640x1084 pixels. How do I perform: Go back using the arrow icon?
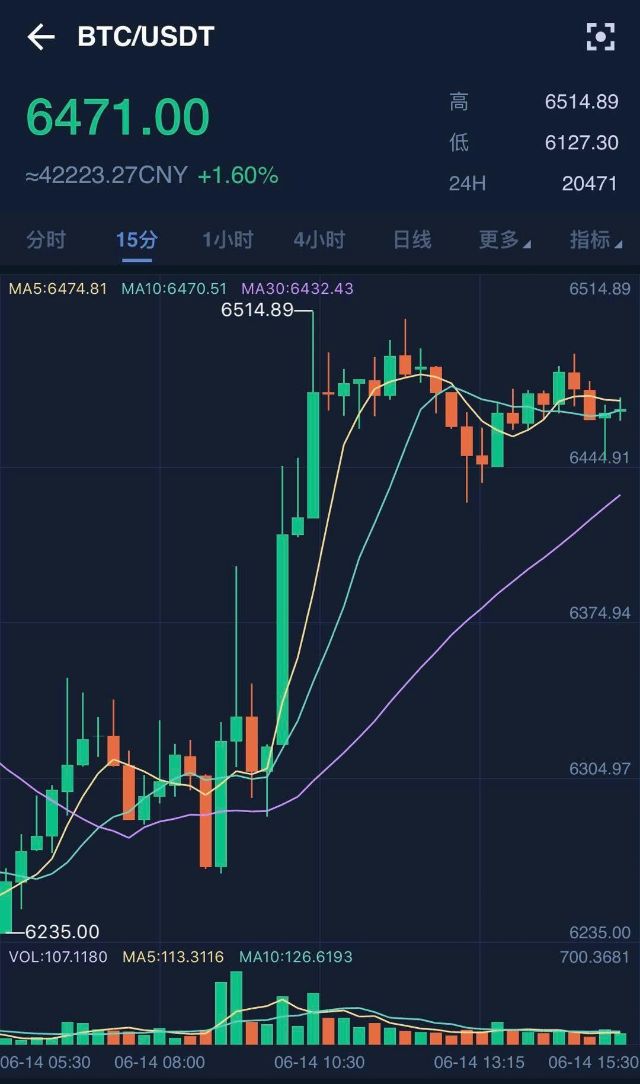41,37
